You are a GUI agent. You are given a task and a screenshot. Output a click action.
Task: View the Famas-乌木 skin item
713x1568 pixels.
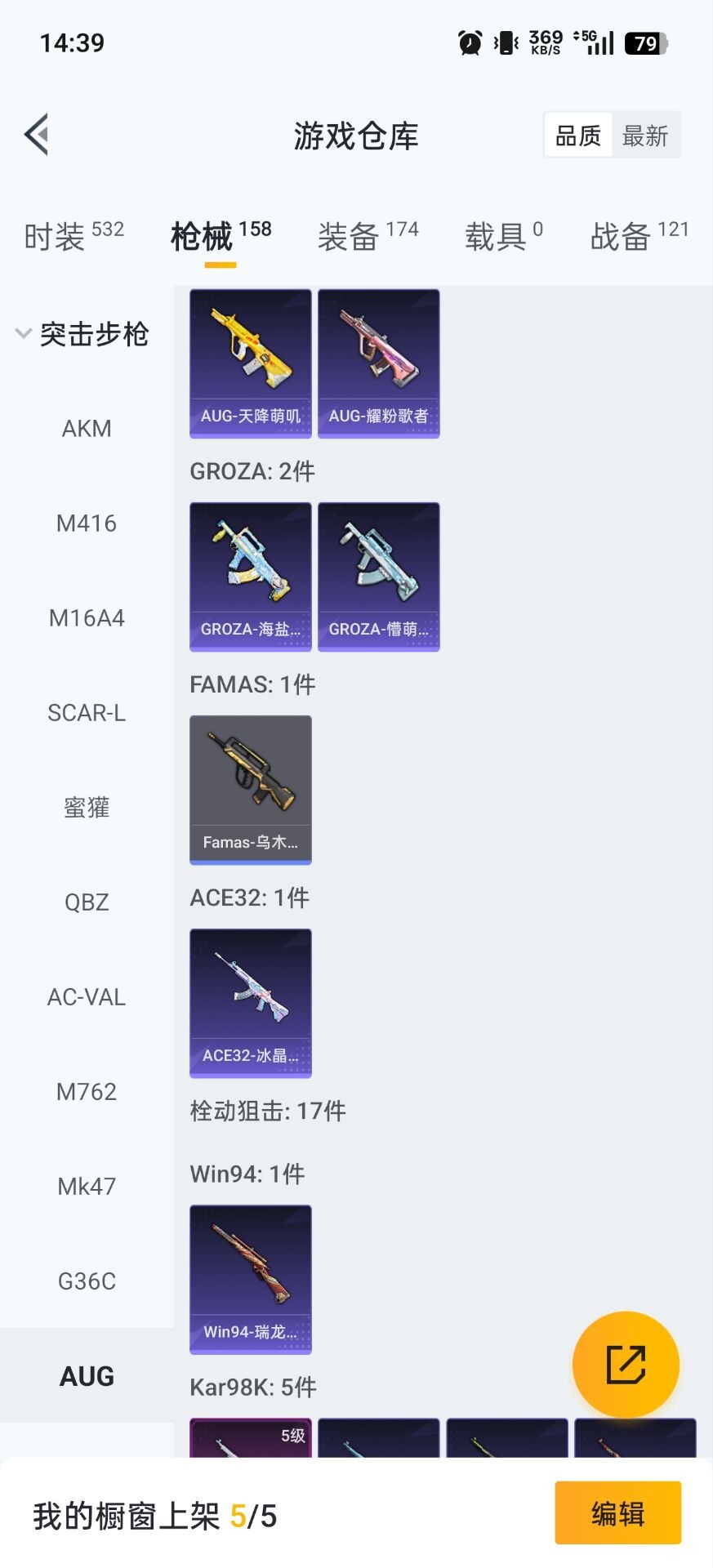[x=251, y=790]
